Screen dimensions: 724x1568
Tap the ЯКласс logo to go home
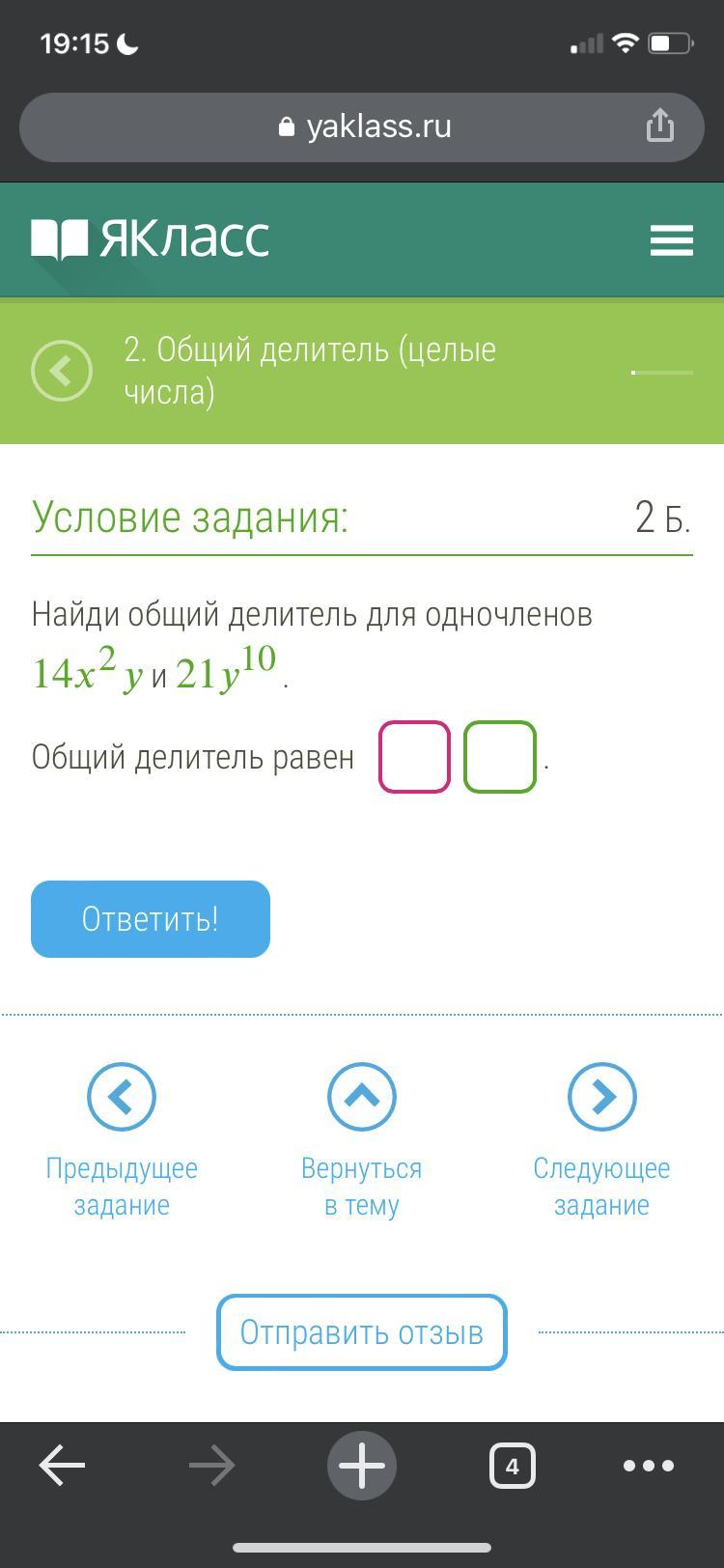(151, 238)
